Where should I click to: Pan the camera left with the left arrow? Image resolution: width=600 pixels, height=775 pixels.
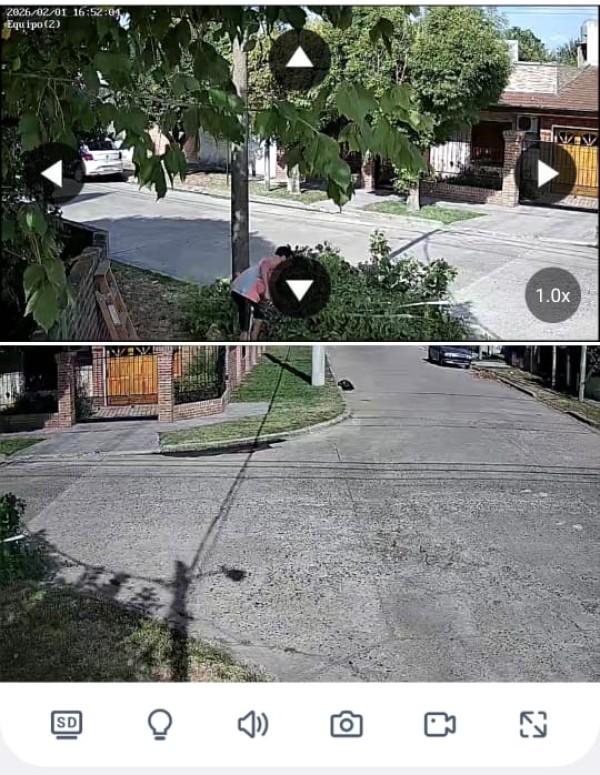coord(52,173)
